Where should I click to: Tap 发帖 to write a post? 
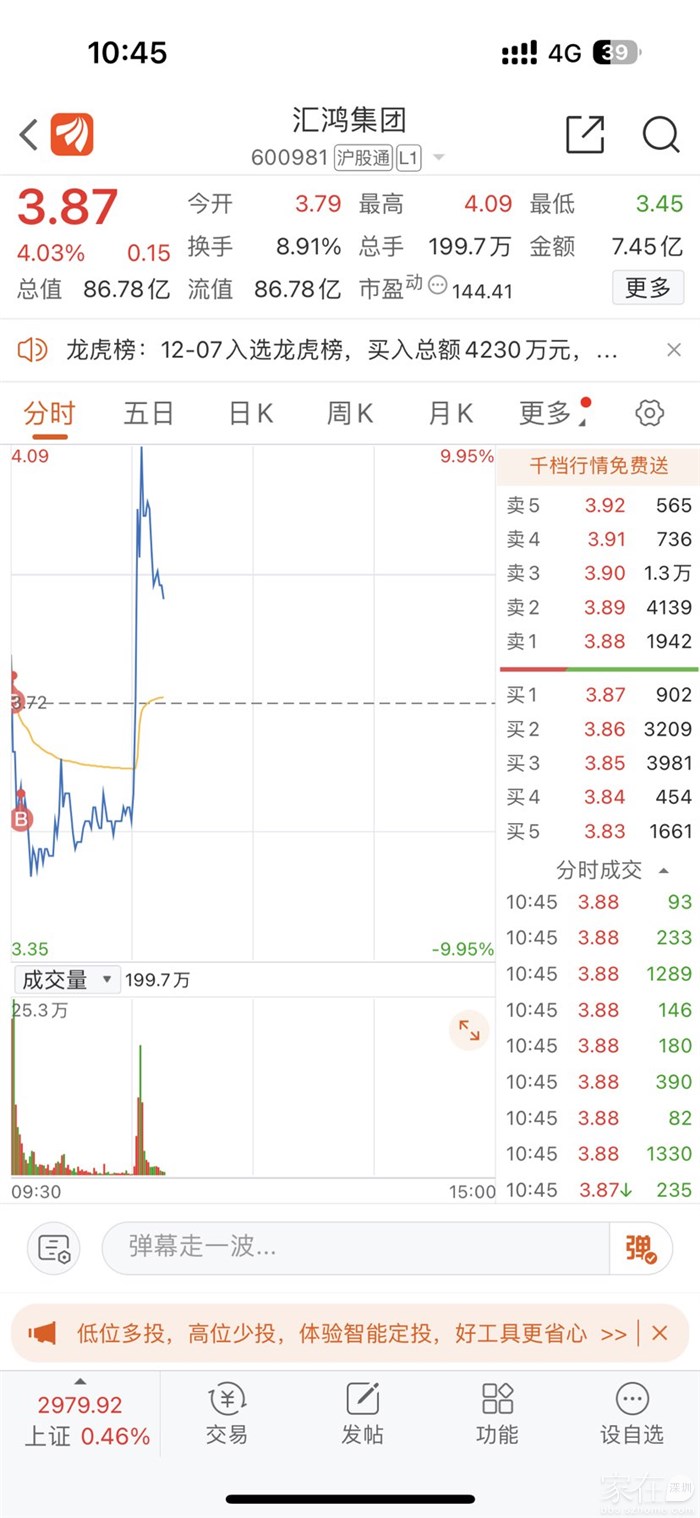coord(362,1414)
